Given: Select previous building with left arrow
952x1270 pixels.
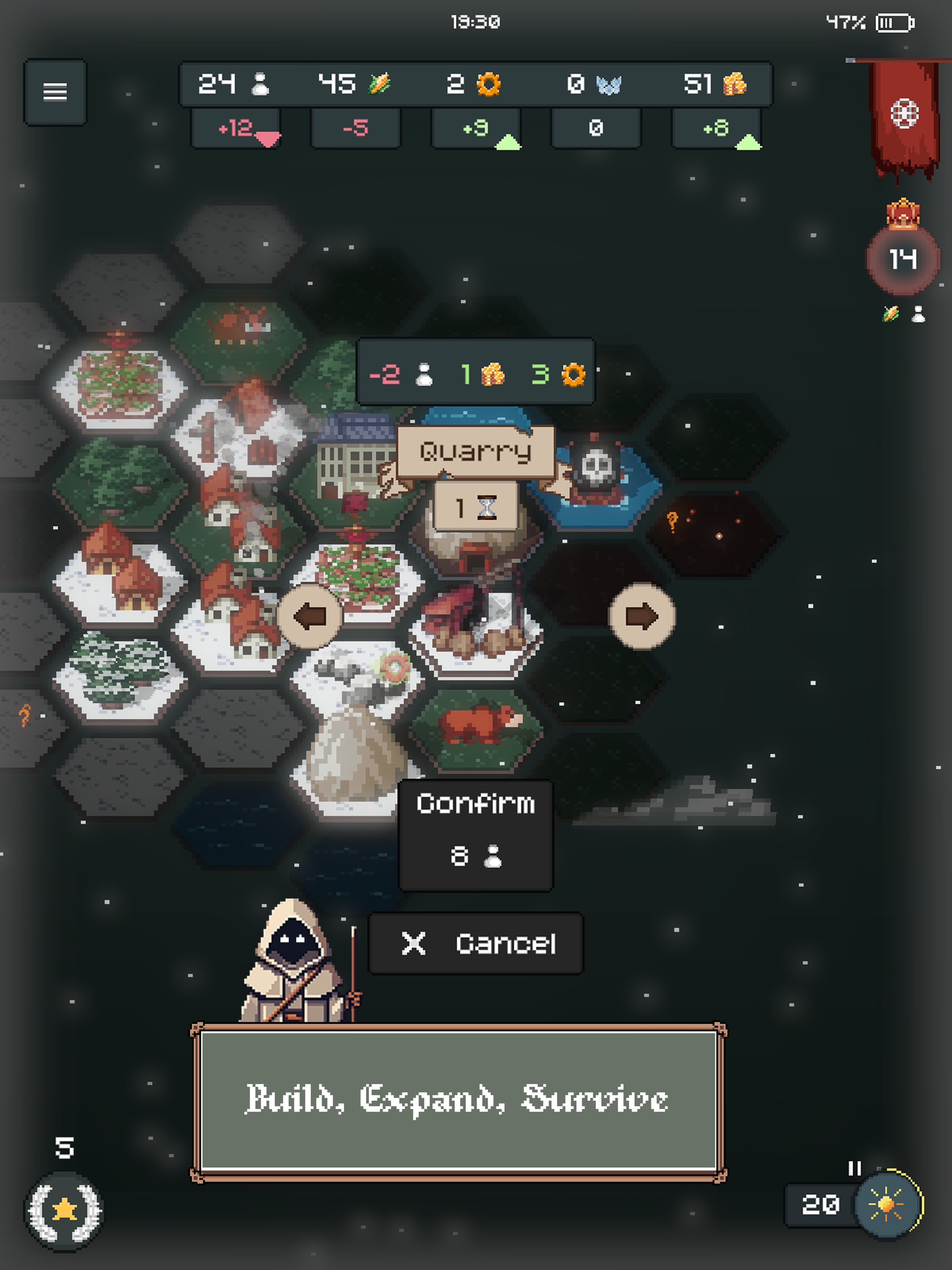Looking at the screenshot, I should (x=310, y=617).
